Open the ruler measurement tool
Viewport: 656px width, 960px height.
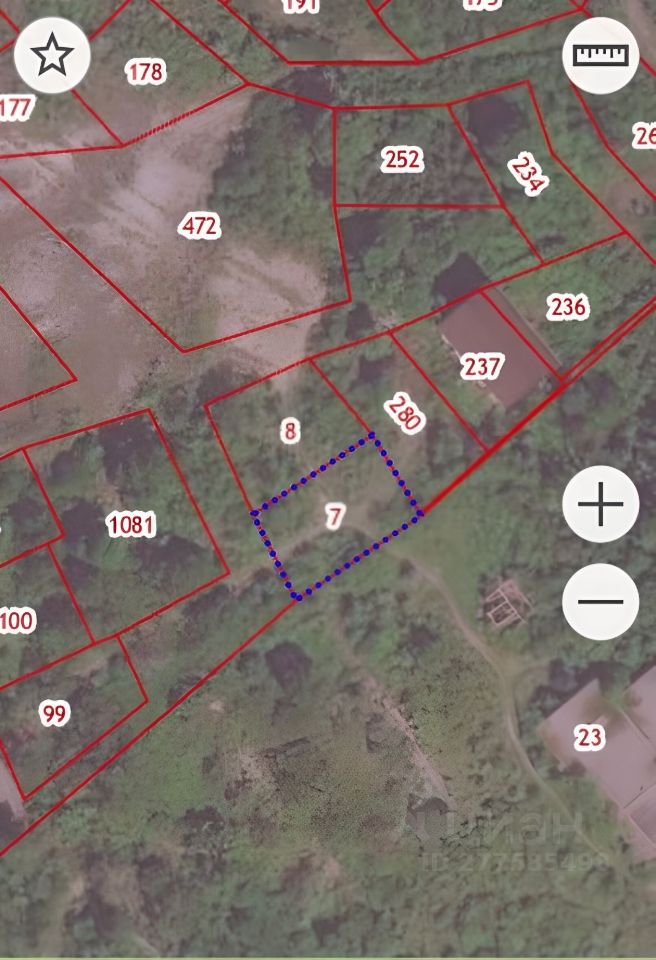pyautogui.click(x=601, y=55)
